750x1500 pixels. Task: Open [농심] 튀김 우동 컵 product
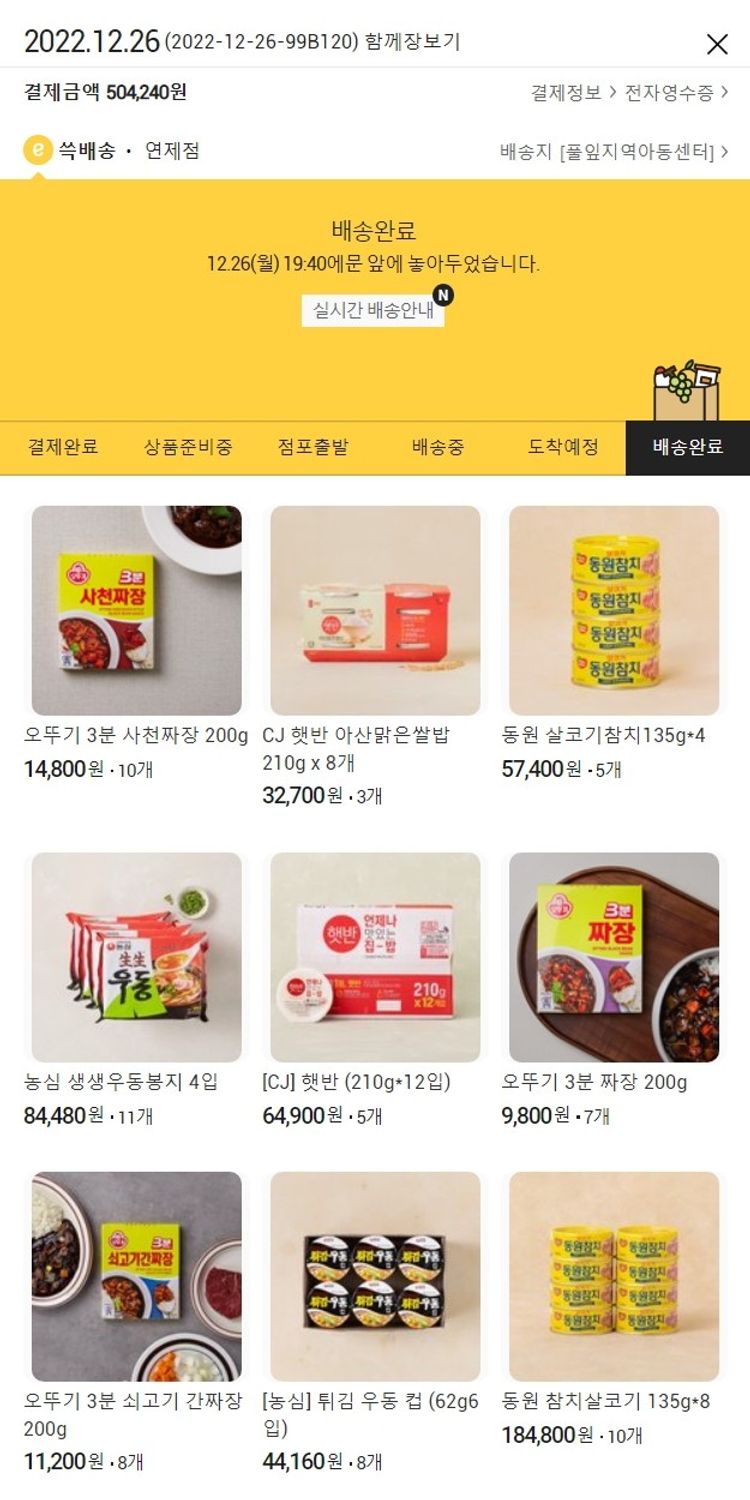click(375, 1276)
